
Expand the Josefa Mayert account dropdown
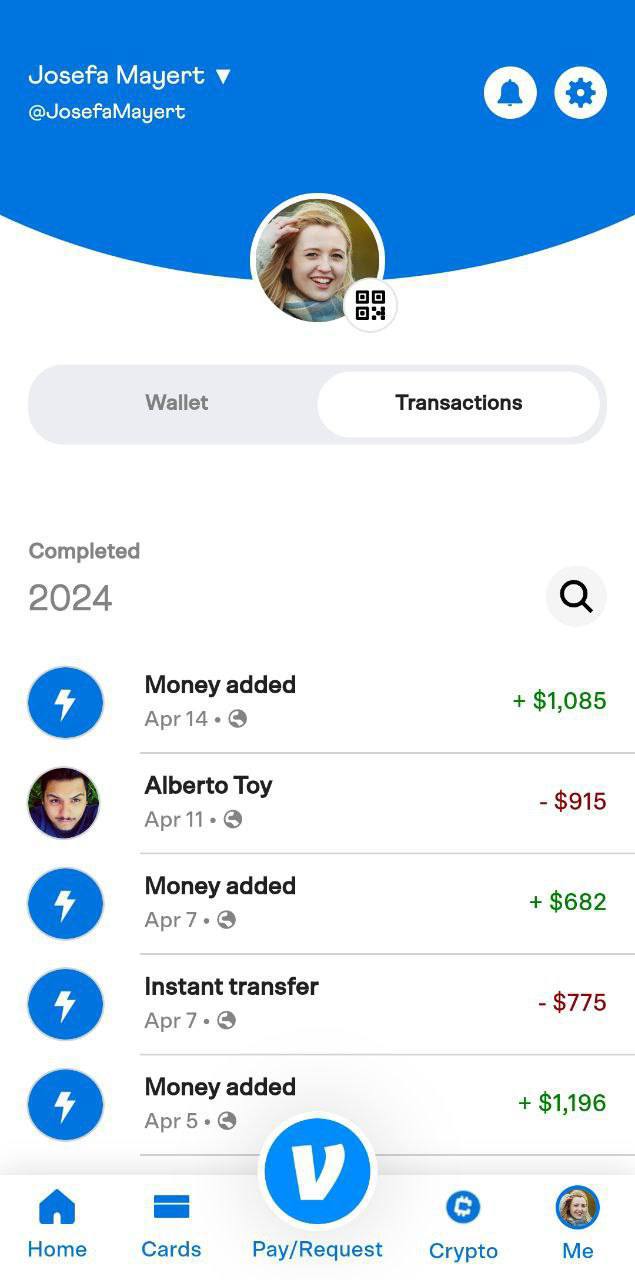(130, 75)
